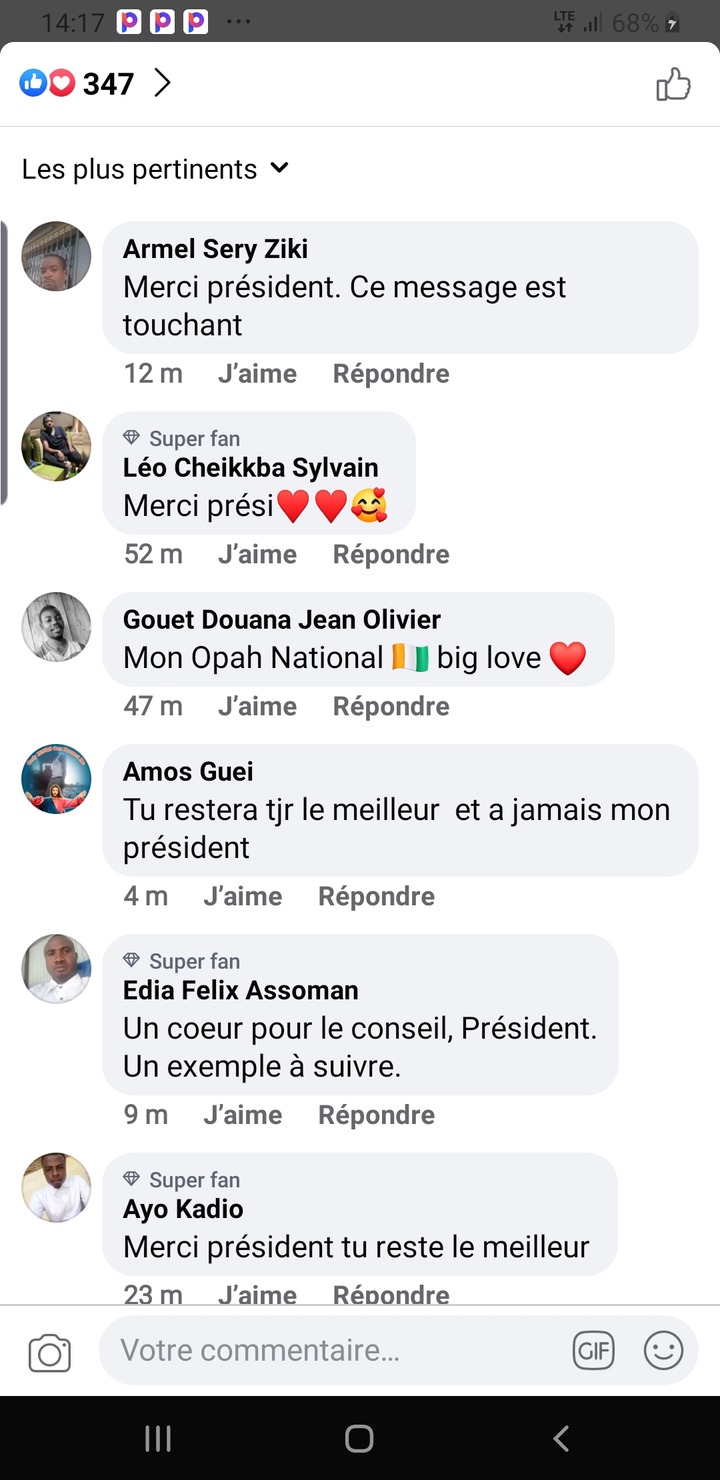
Task: Open Amos Guei's profile picture
Action: tap(56, 779)
